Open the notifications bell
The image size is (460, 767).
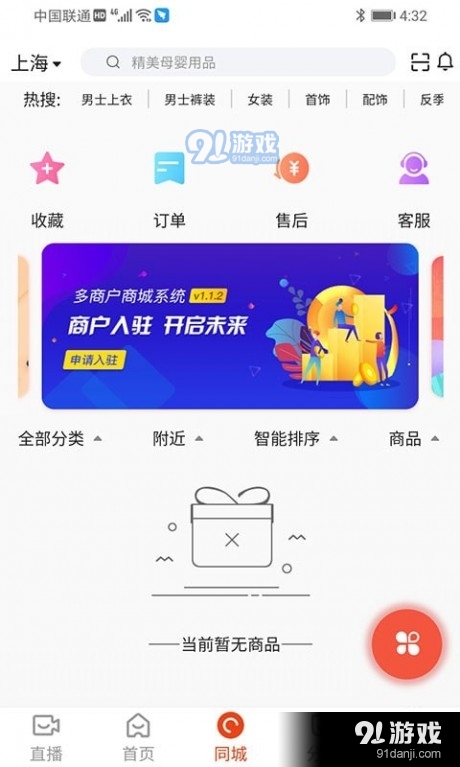445,62
